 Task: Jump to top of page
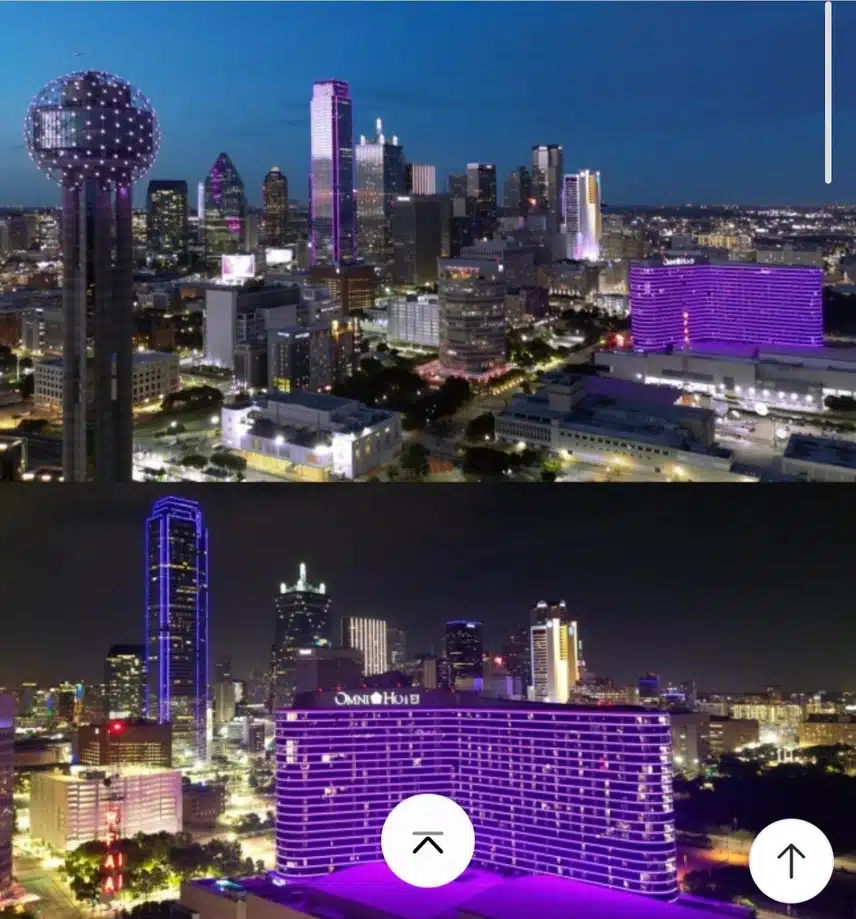[x=428, y=841]
